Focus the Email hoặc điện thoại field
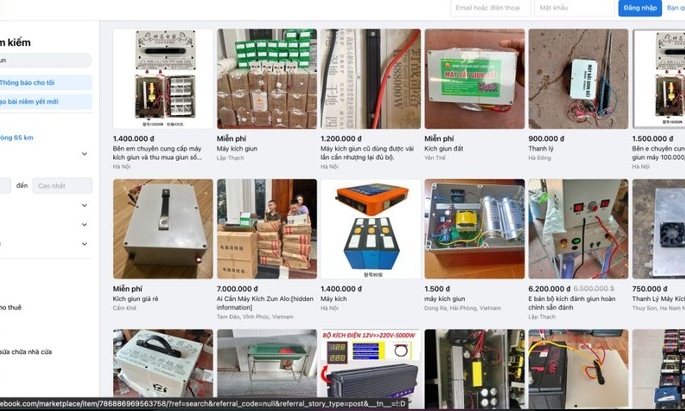The image size is (685, 411). tap(490, 8)
